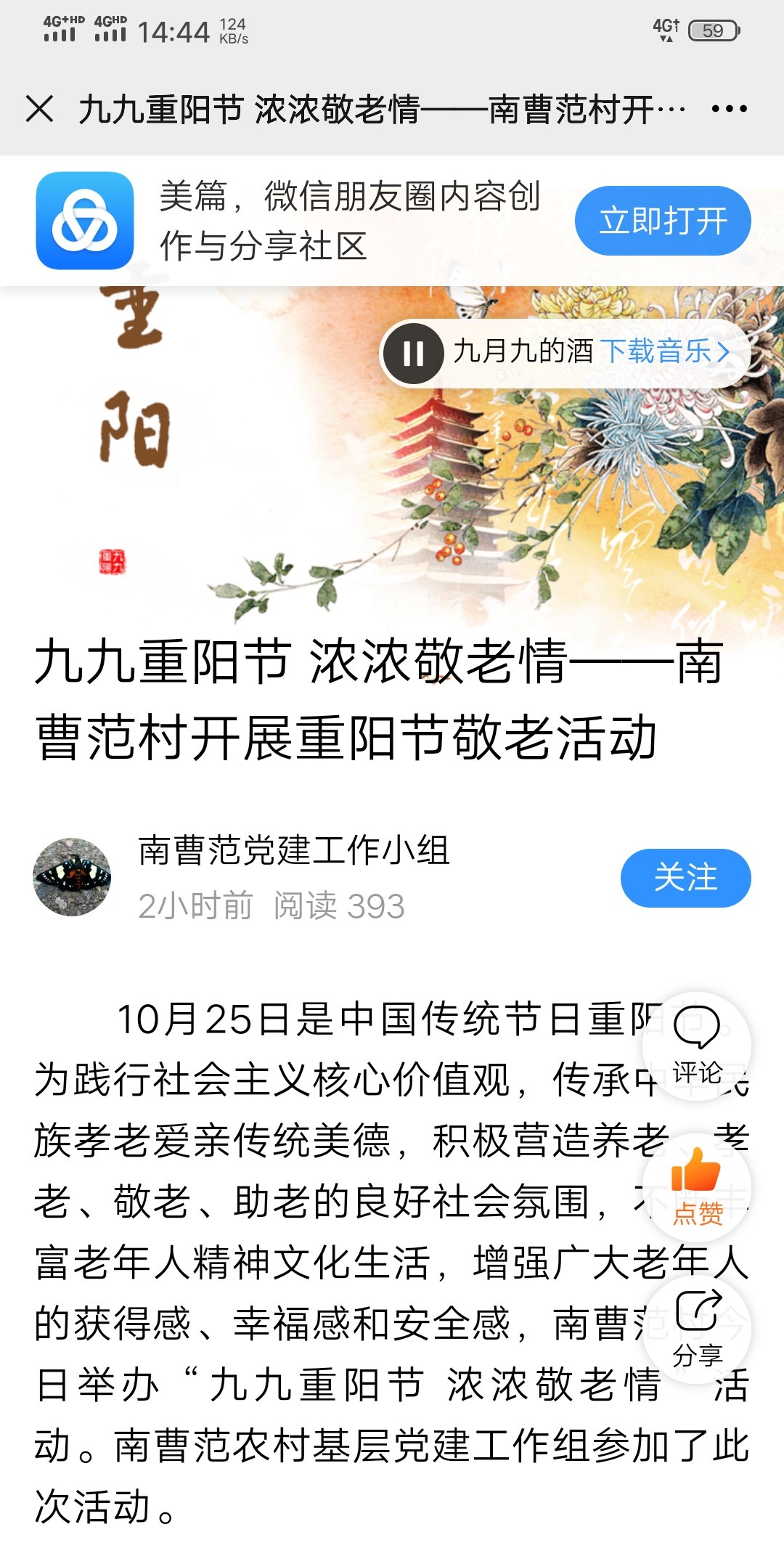Share the article via 分享
The width and height of the screenshot is (784, 1564).
tap(696, 1327)
